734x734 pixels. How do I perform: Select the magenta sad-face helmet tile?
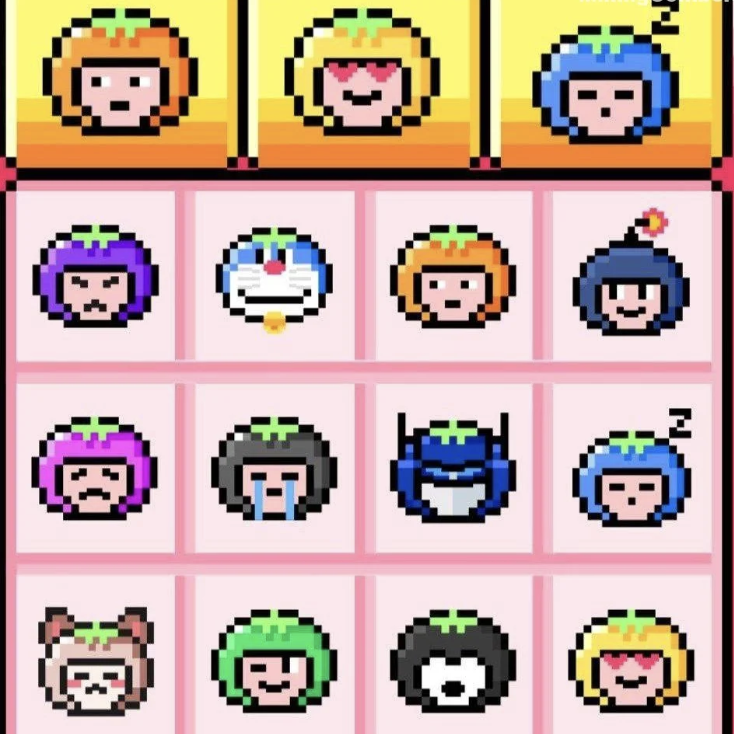[95, 467]
